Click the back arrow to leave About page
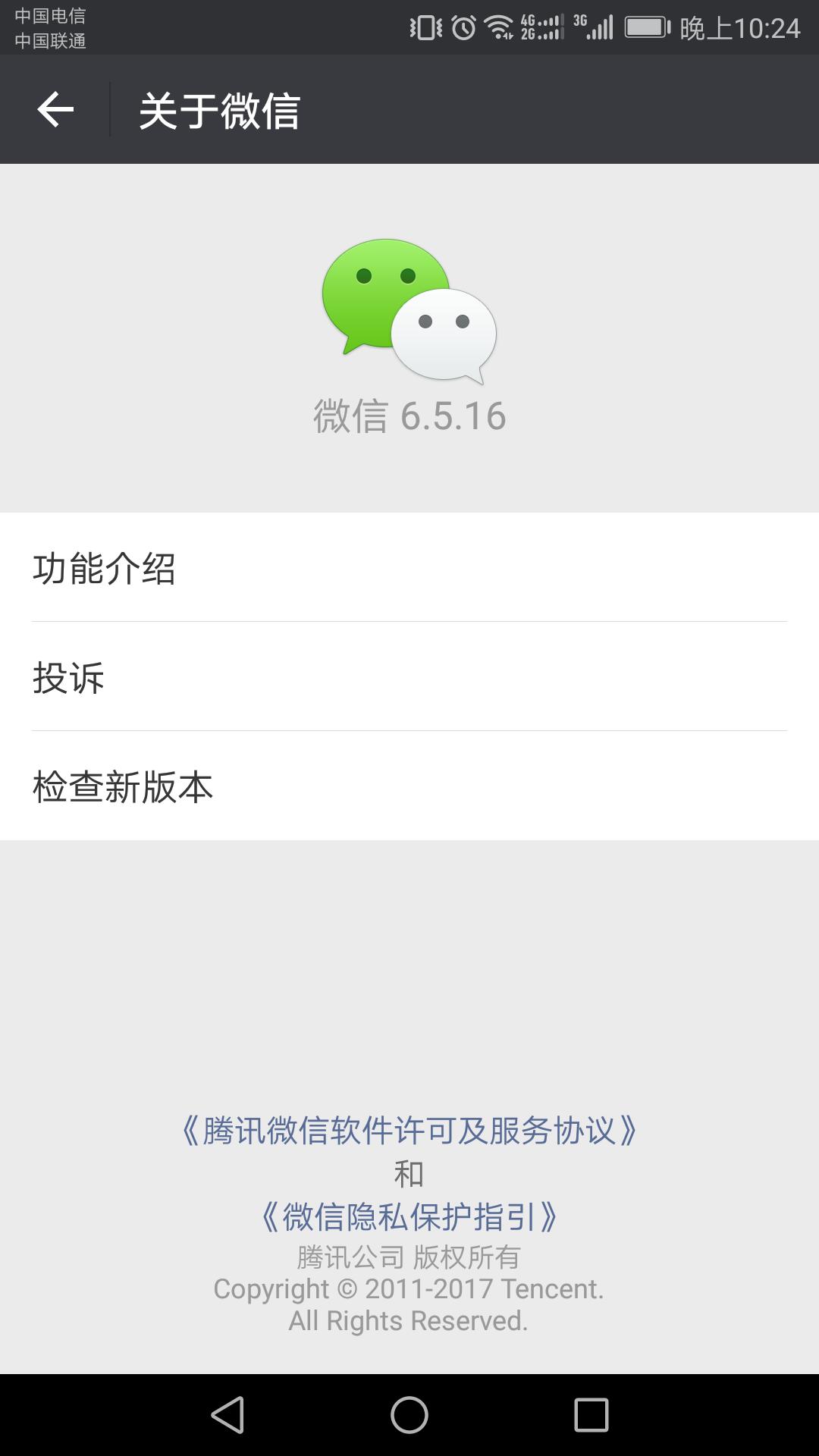This screenshot has width=819, height=1456. pyautogui.click(x=55, y=110)
